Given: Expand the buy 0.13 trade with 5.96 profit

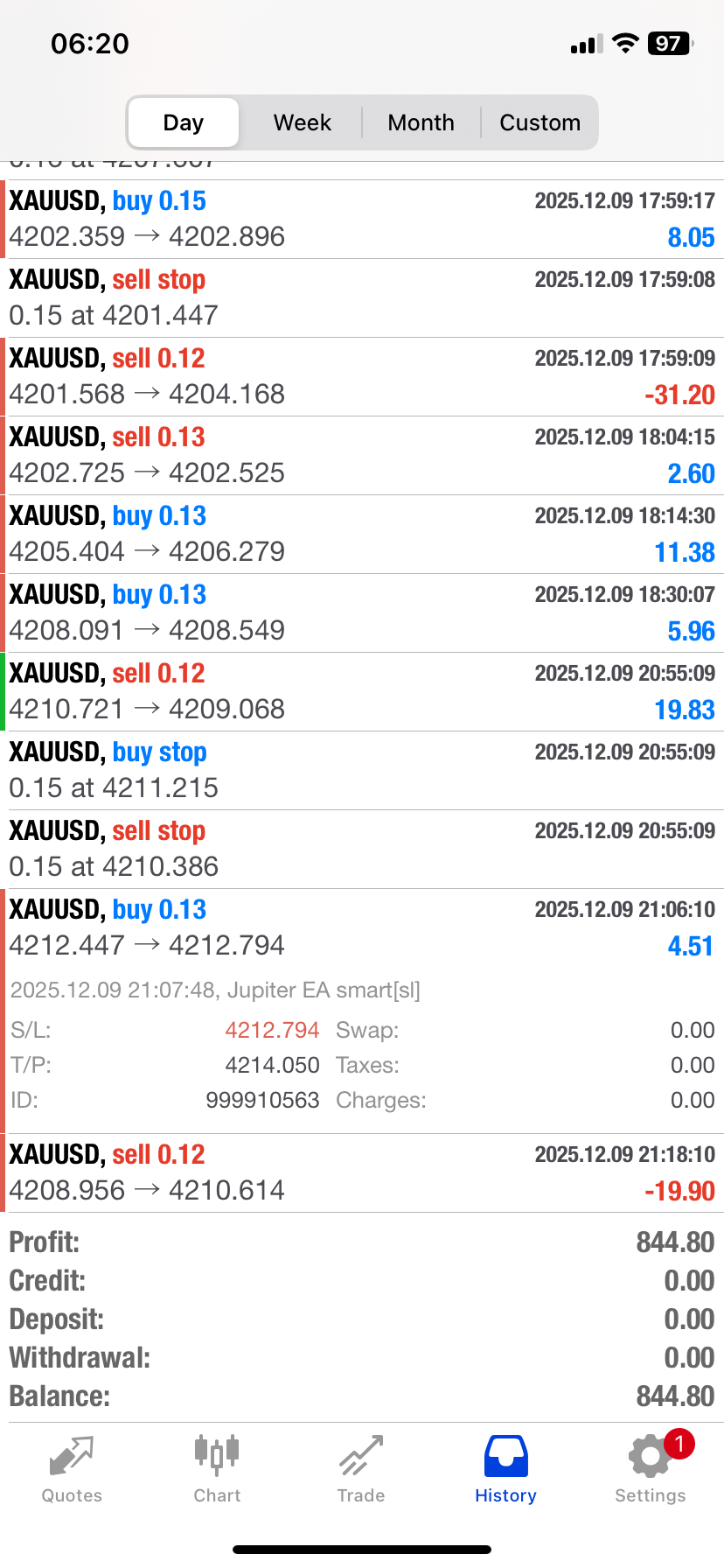Looking at the screenshot, I should (x=362, y=612).
